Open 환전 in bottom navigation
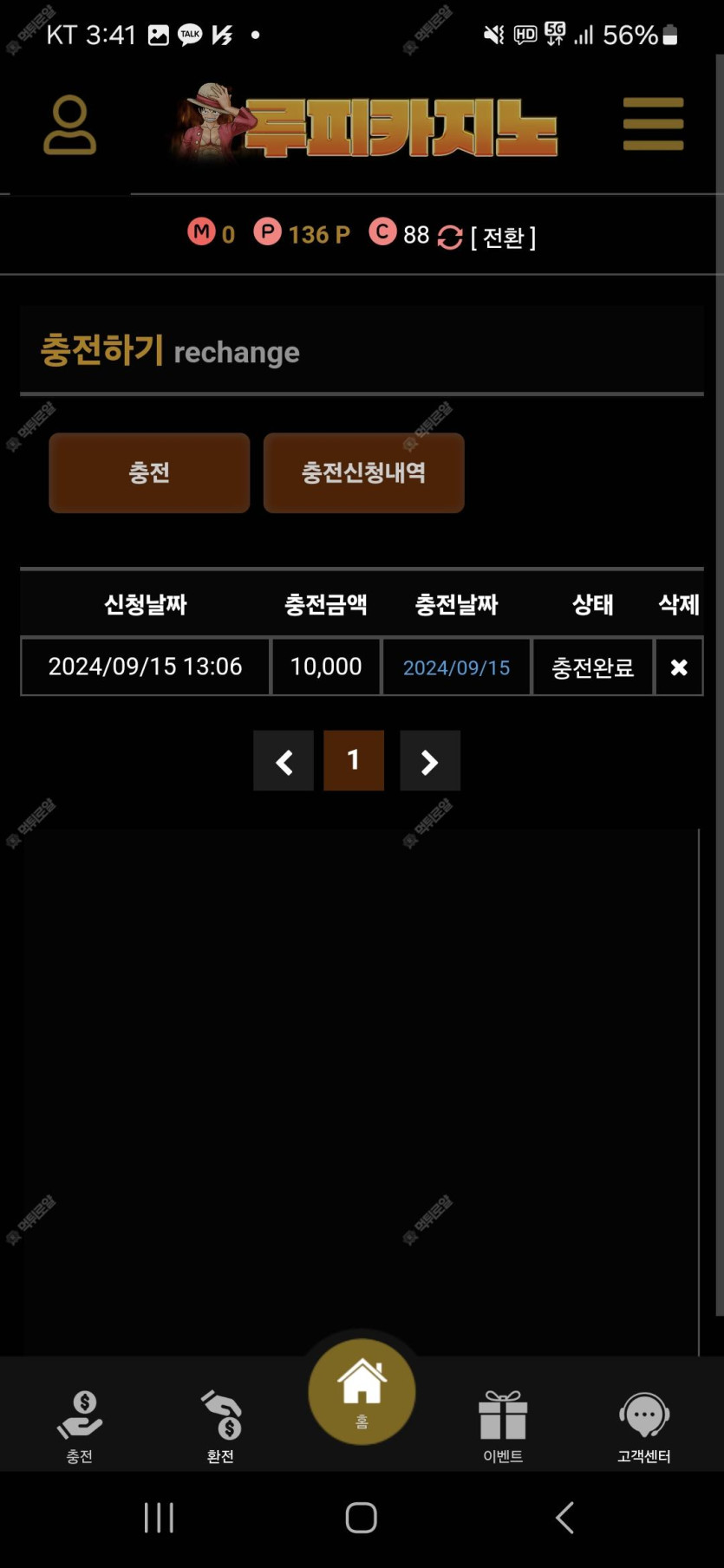This screenshot has width=724, height=1568. 220,1426
